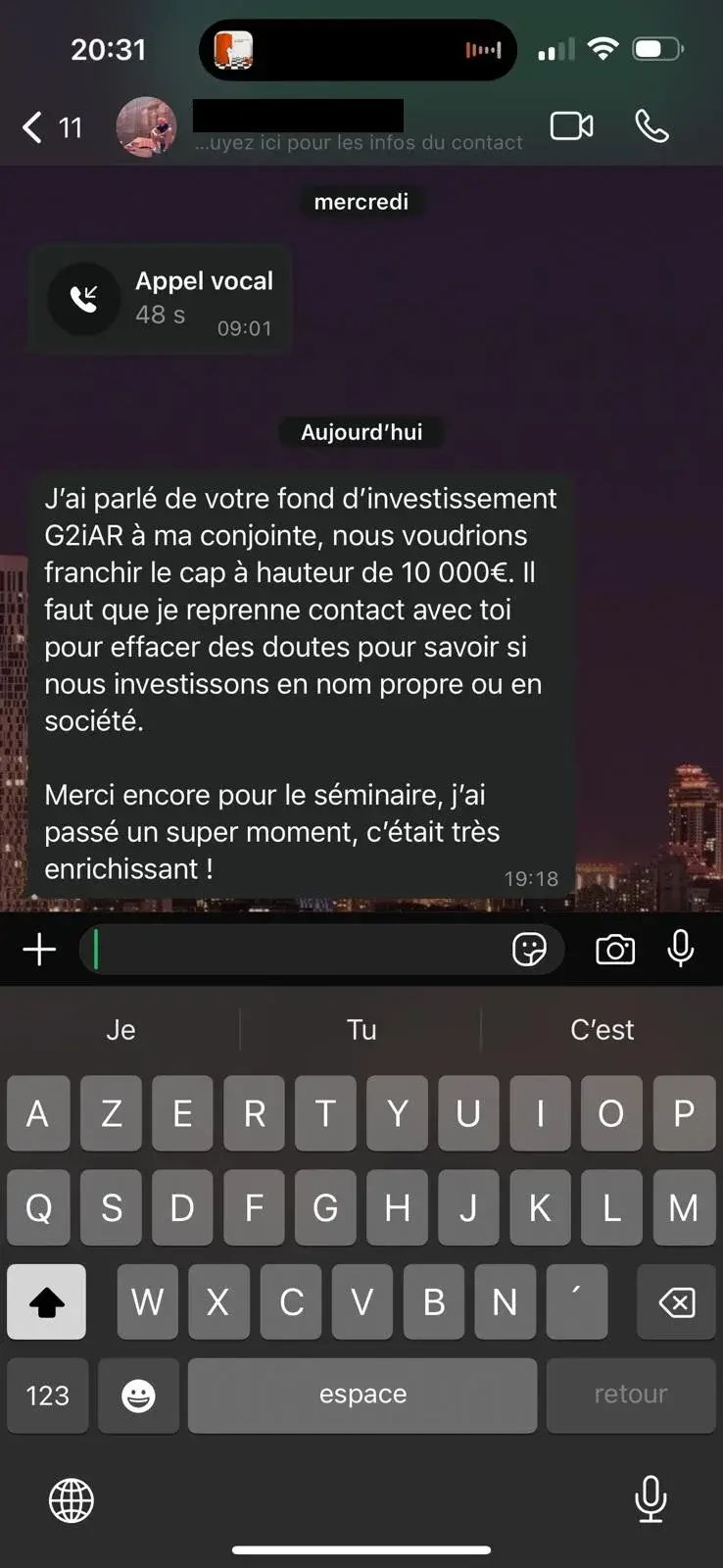Go back to the chats list

click(49, 127)
